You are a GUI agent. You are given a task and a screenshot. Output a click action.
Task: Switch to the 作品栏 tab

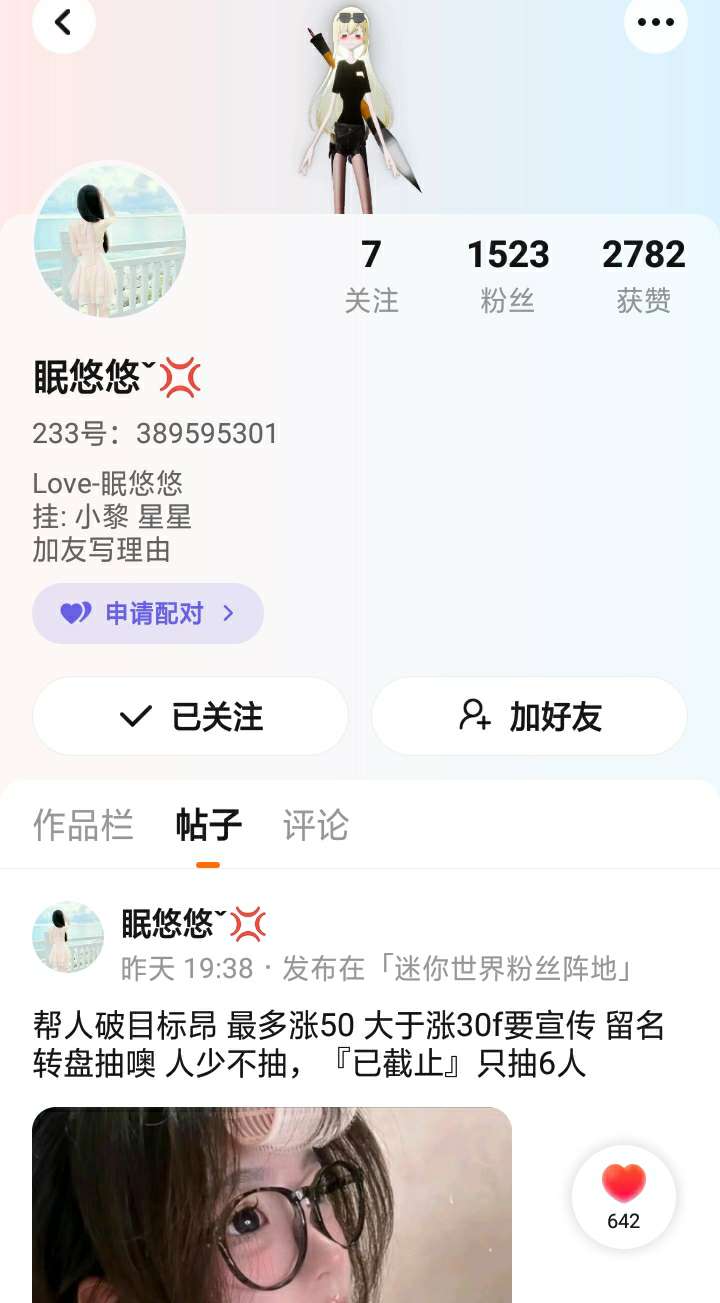[x=83, y=825]
